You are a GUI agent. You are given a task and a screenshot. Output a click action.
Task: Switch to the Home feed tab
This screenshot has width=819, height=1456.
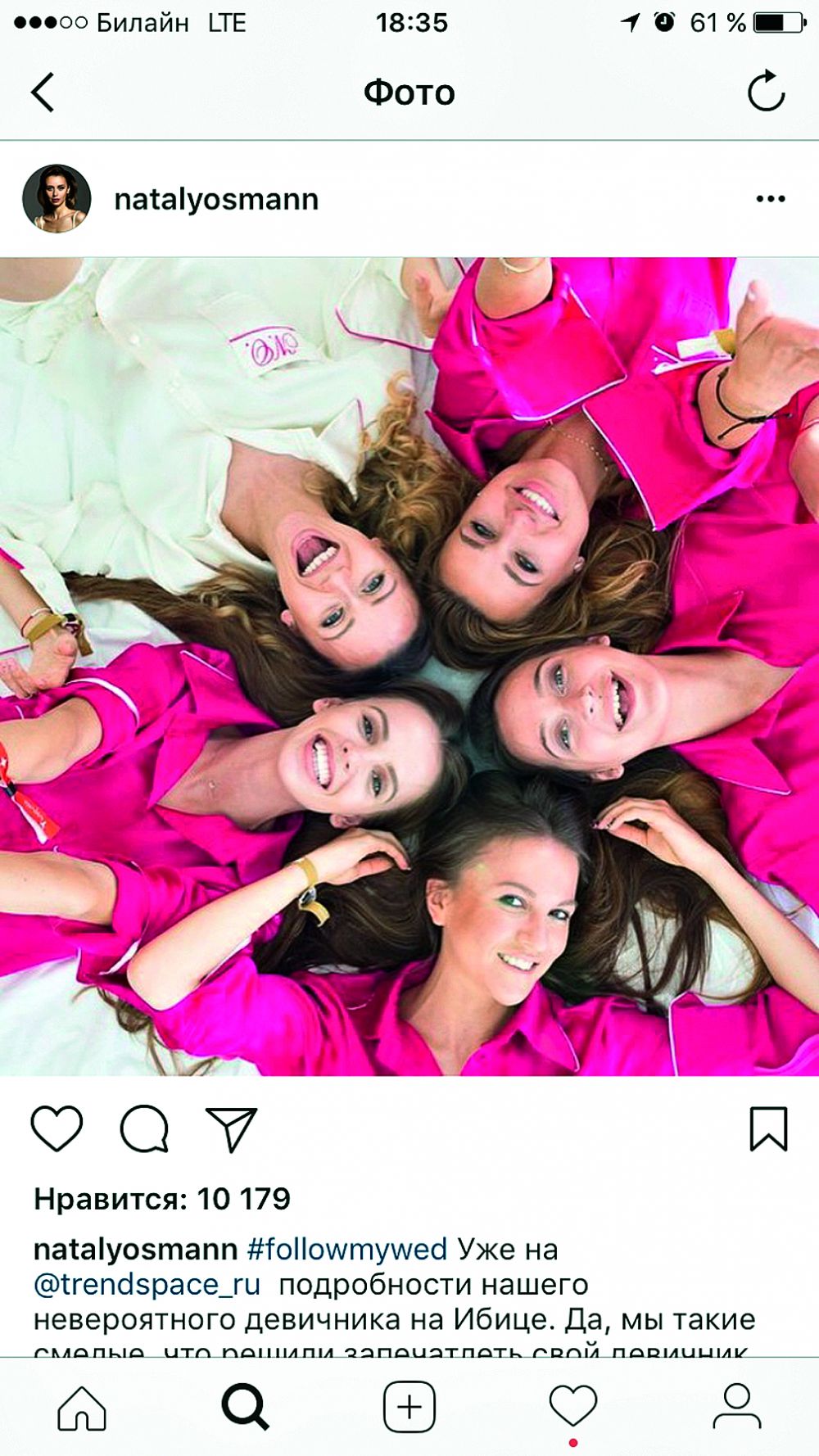tap(82, 1407)
